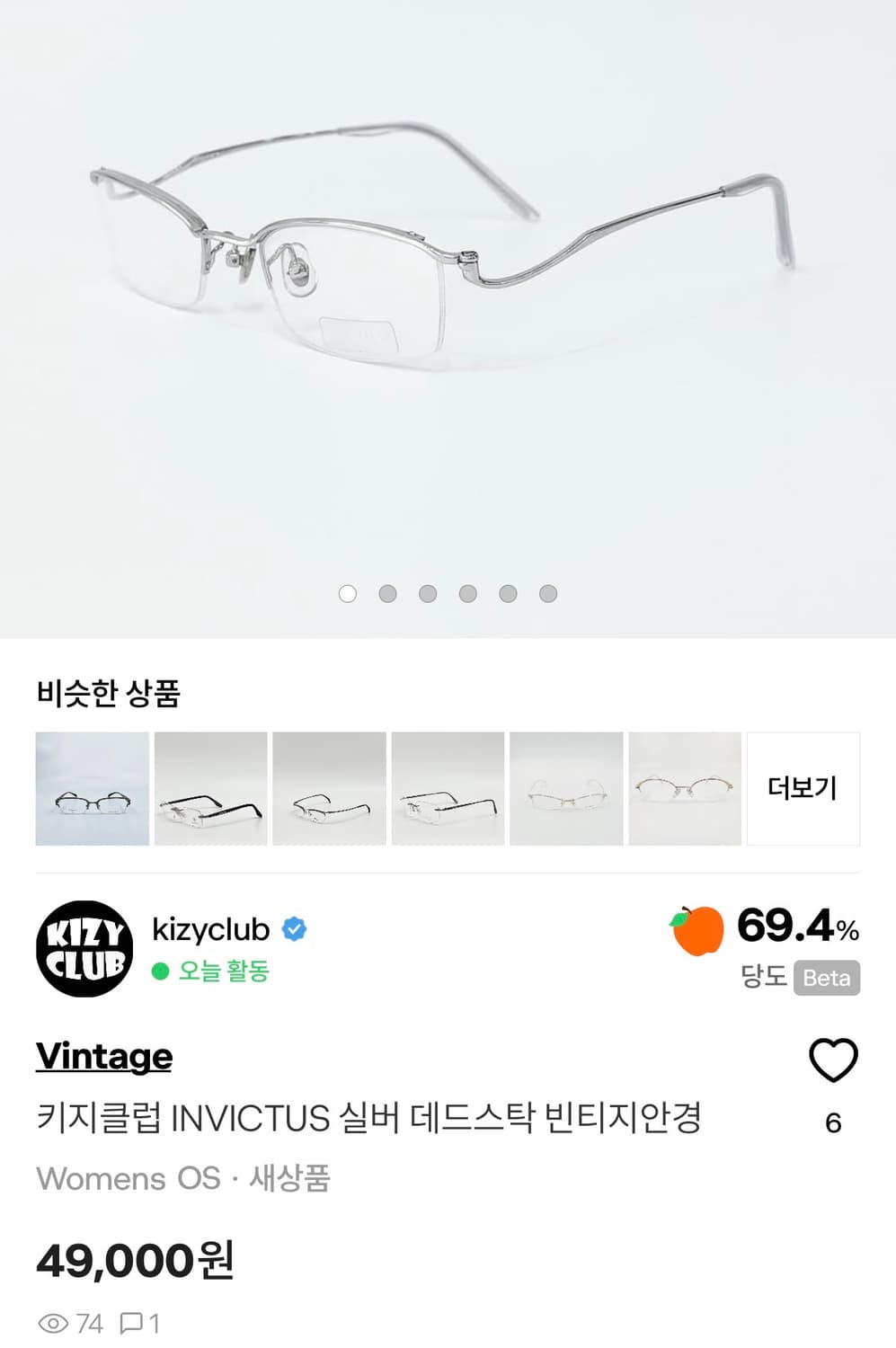The height and width of the screenshot is (1348, 896).
Task: Click the kizyclub seller name link
Action: coord(211,931)
